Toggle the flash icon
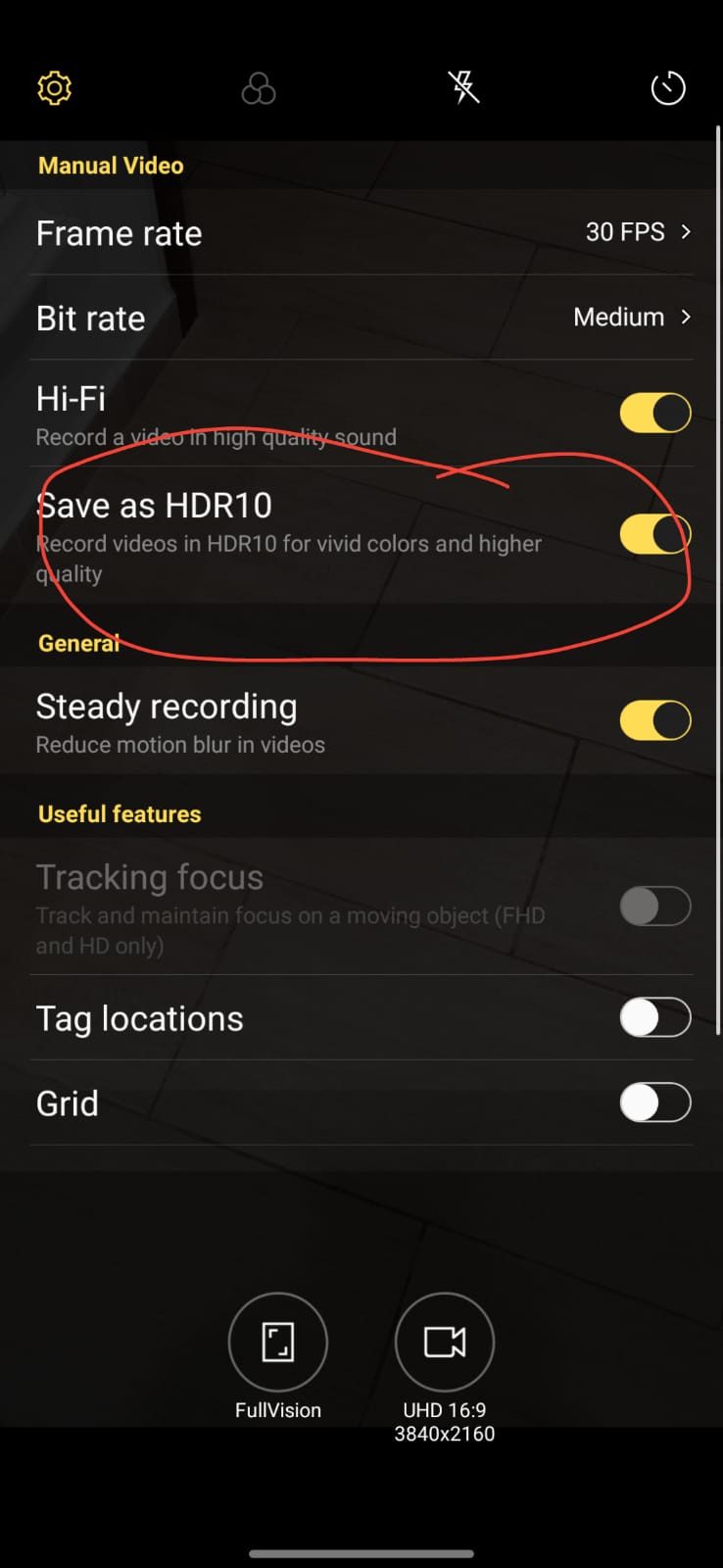723x1568 pixels. pos(463,88)
